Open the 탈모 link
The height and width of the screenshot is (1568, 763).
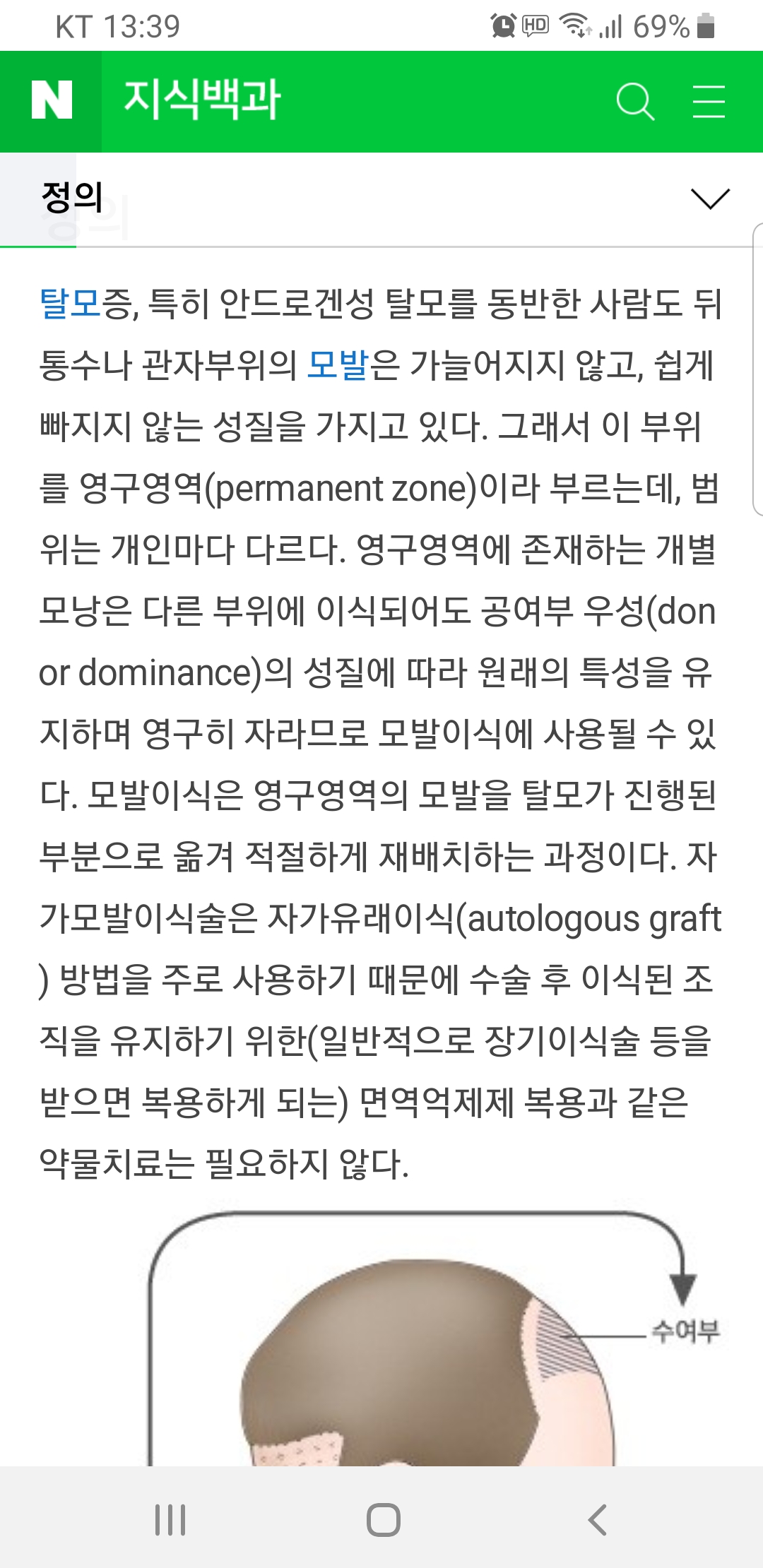[70, 304]
